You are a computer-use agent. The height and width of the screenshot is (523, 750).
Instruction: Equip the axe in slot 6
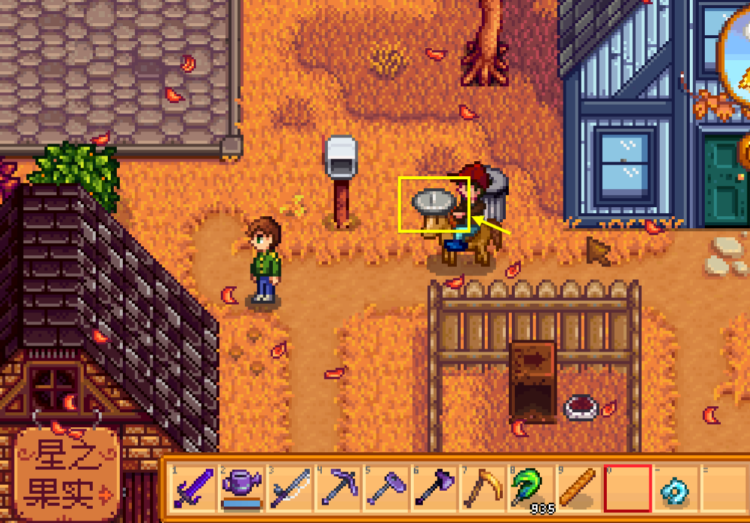coord(434,489)
